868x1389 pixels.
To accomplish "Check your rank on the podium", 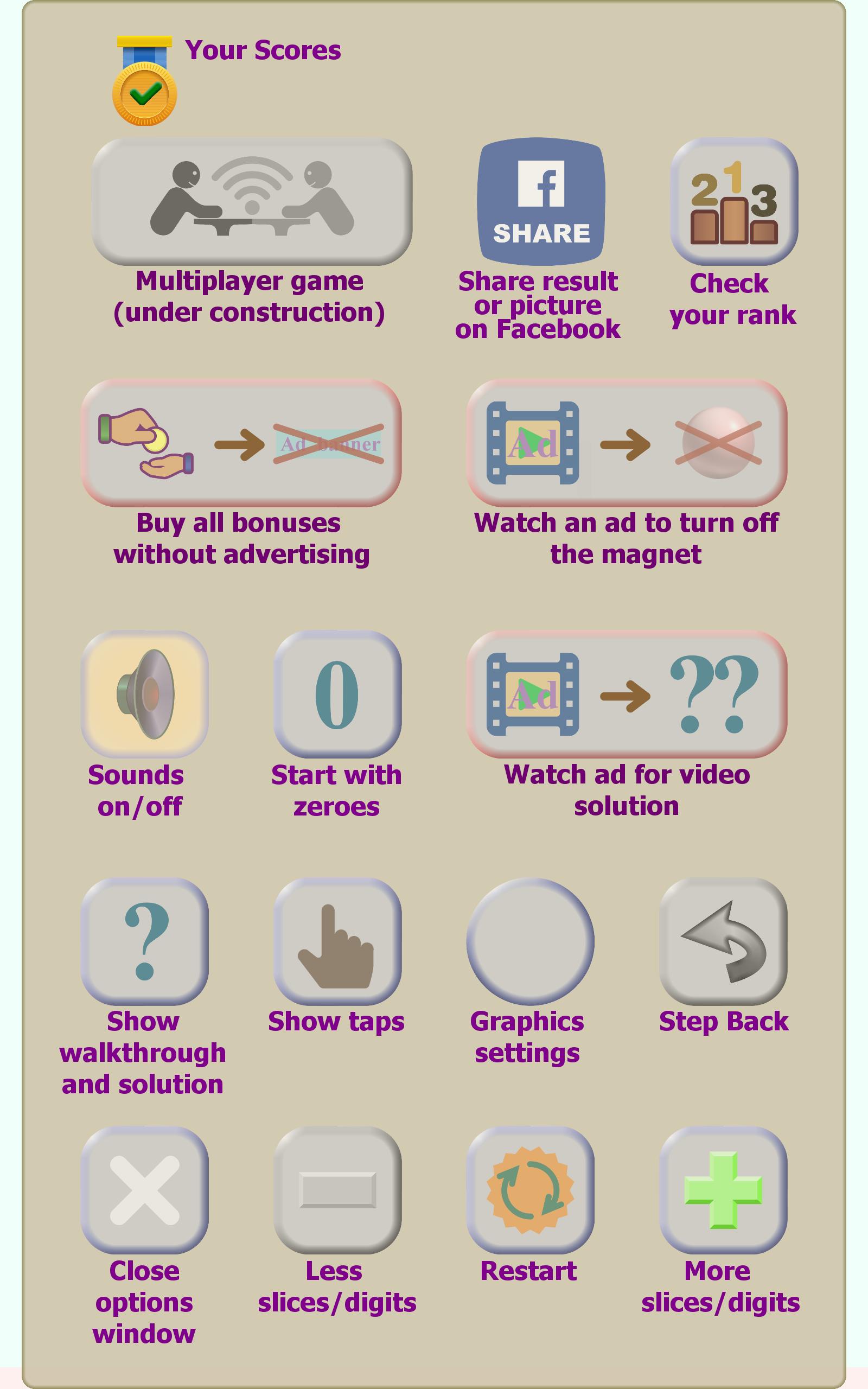I will pyautogui.click(x=734, y=201).
